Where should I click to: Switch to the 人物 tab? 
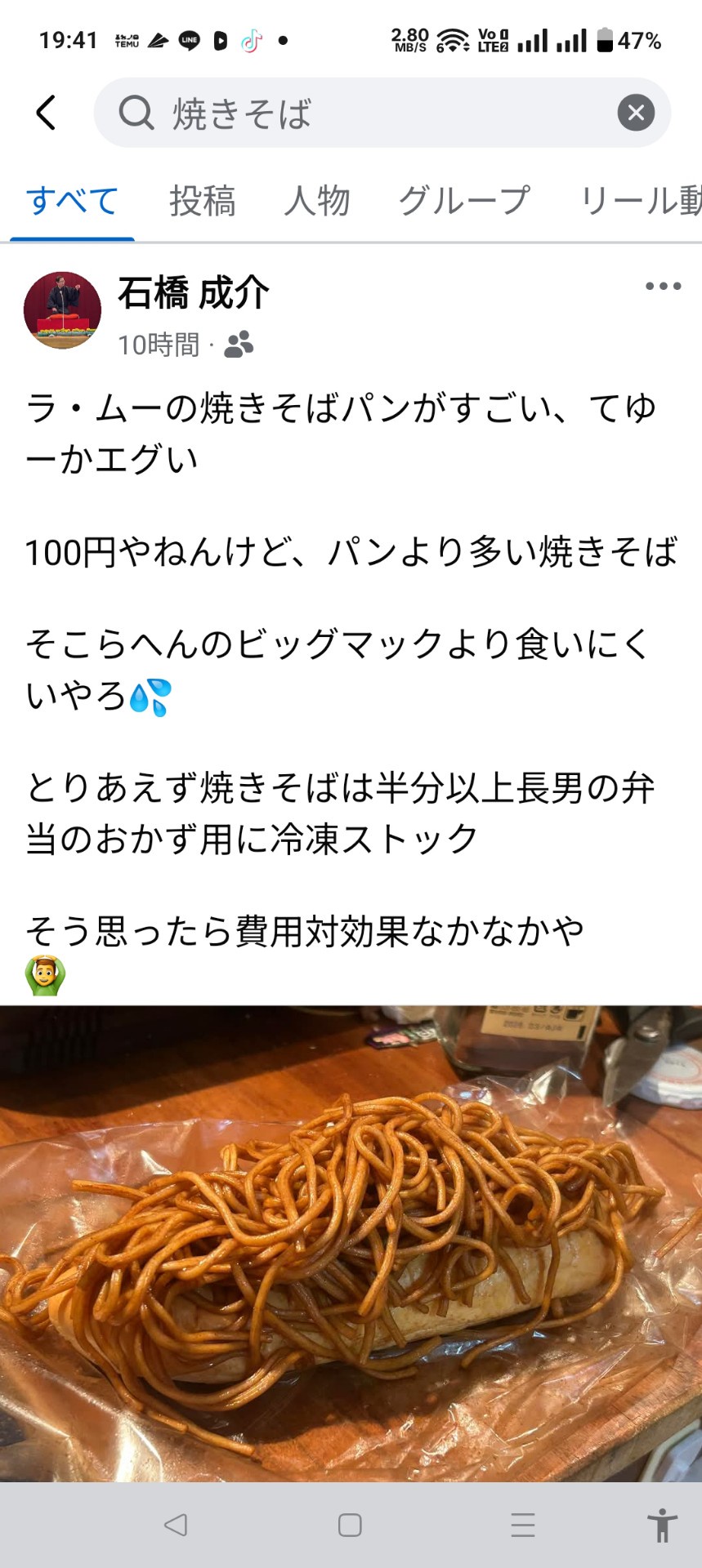click(317, 201)
